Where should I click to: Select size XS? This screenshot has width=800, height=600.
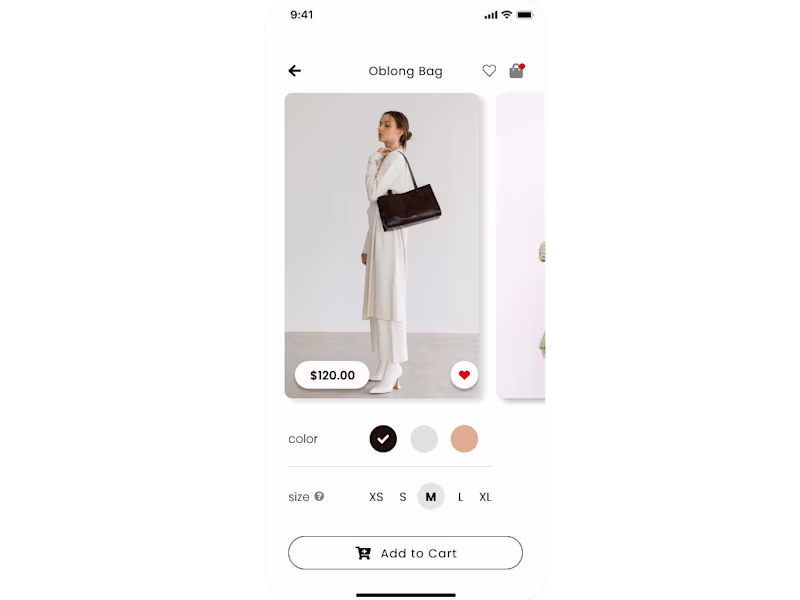(x=376, y=497)
